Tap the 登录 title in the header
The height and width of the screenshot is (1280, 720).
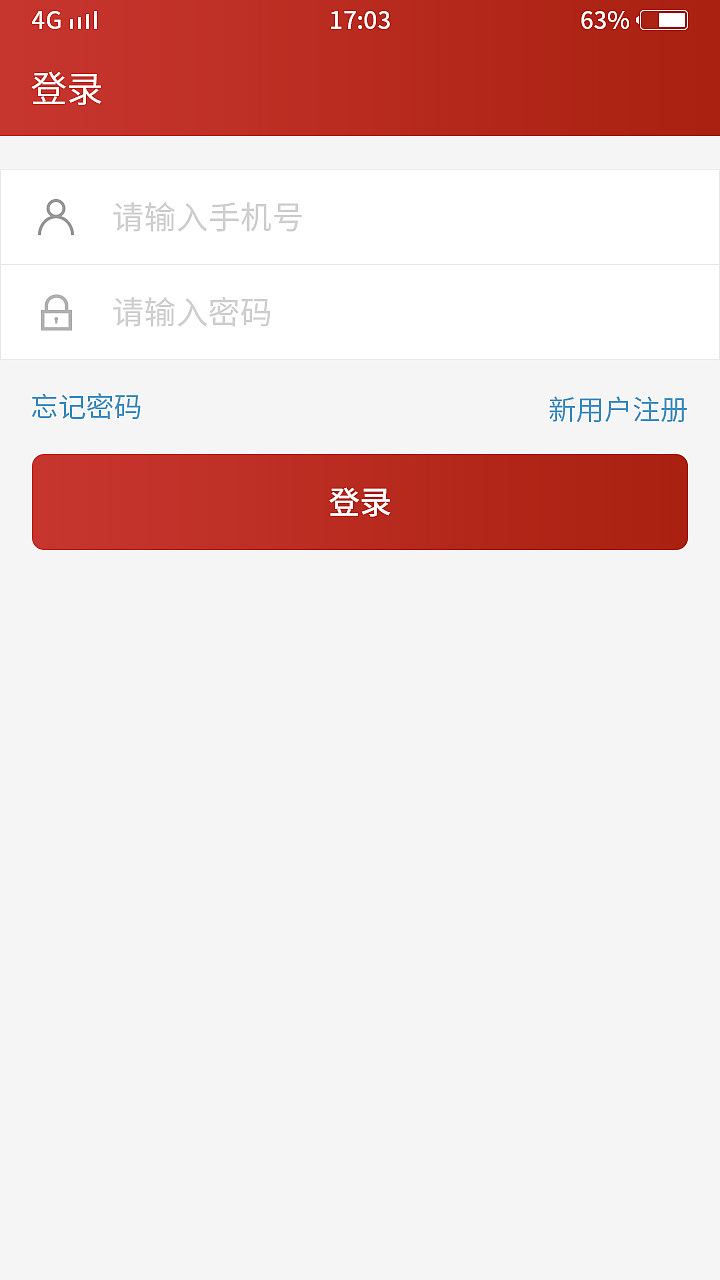pyautogui.click(x=64, y=89)
